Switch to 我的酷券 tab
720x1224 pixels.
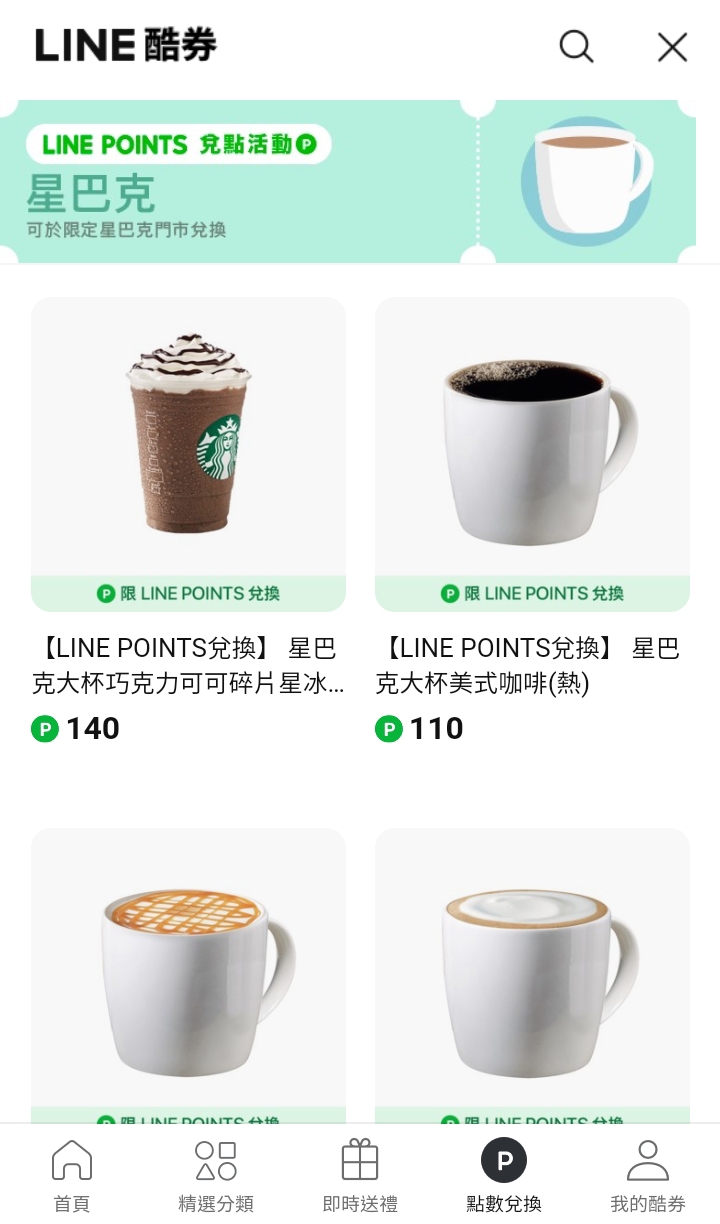[648, 1175]
